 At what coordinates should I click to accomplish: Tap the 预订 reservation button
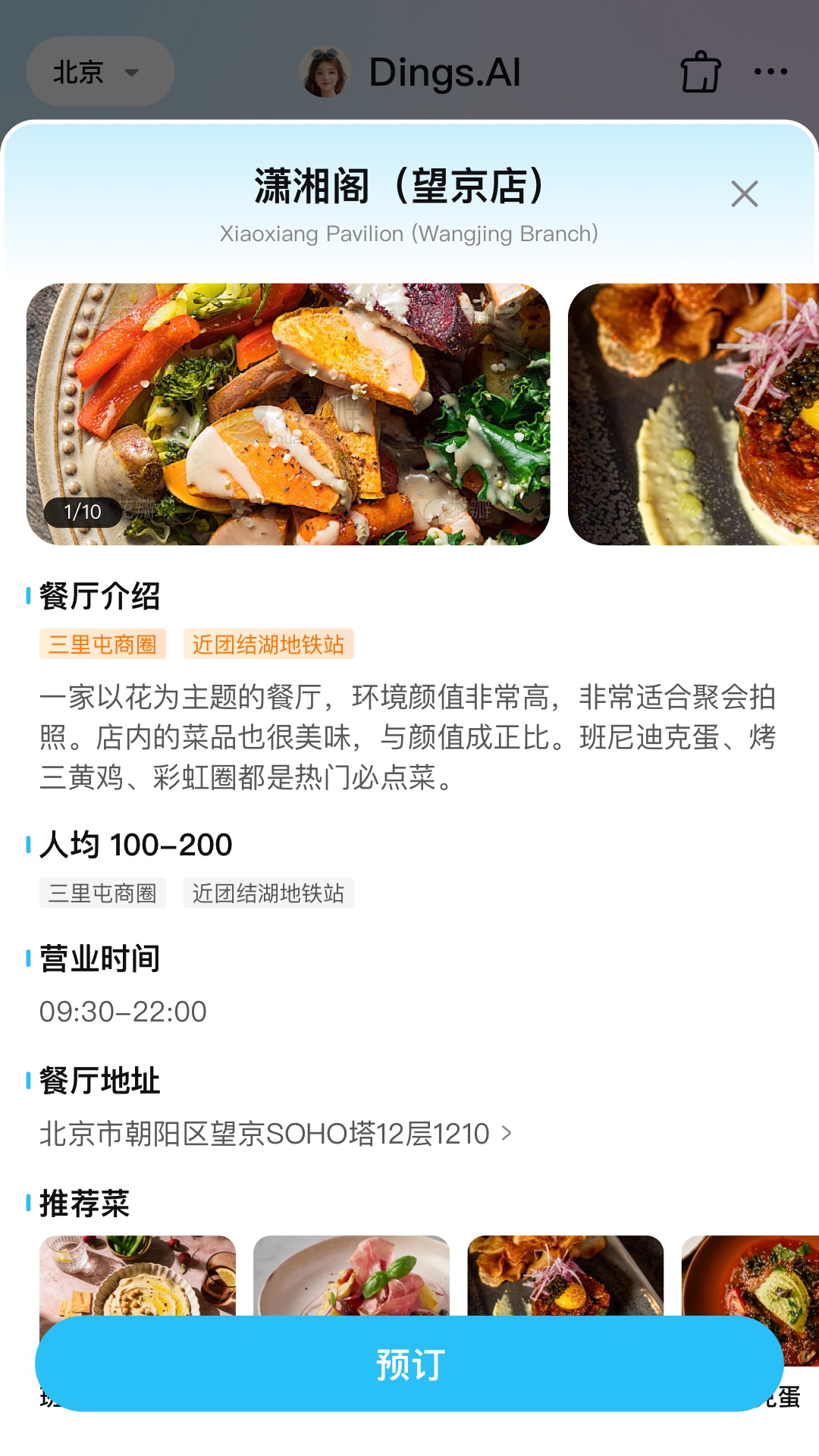pos(409,1363)
